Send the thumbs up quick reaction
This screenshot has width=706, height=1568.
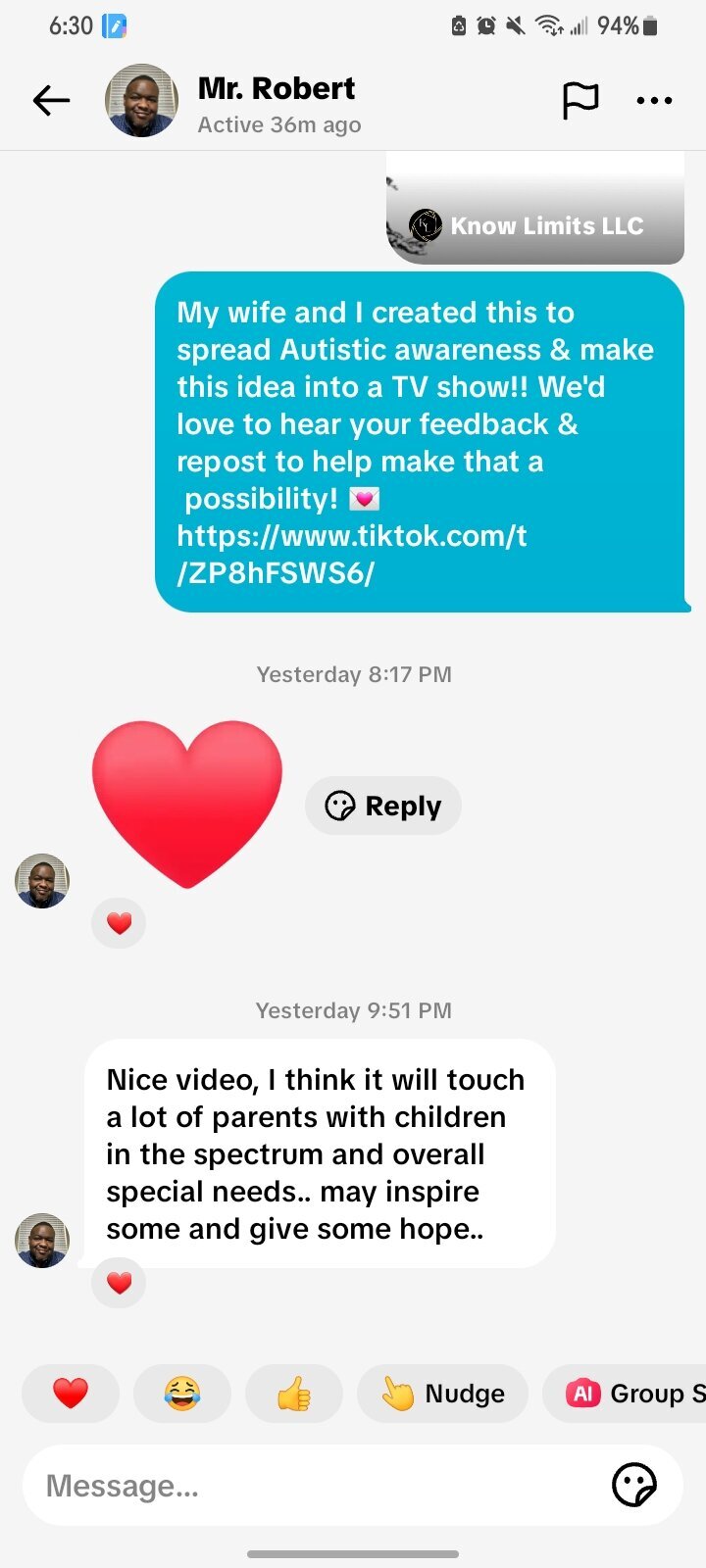coord(294,1393)
